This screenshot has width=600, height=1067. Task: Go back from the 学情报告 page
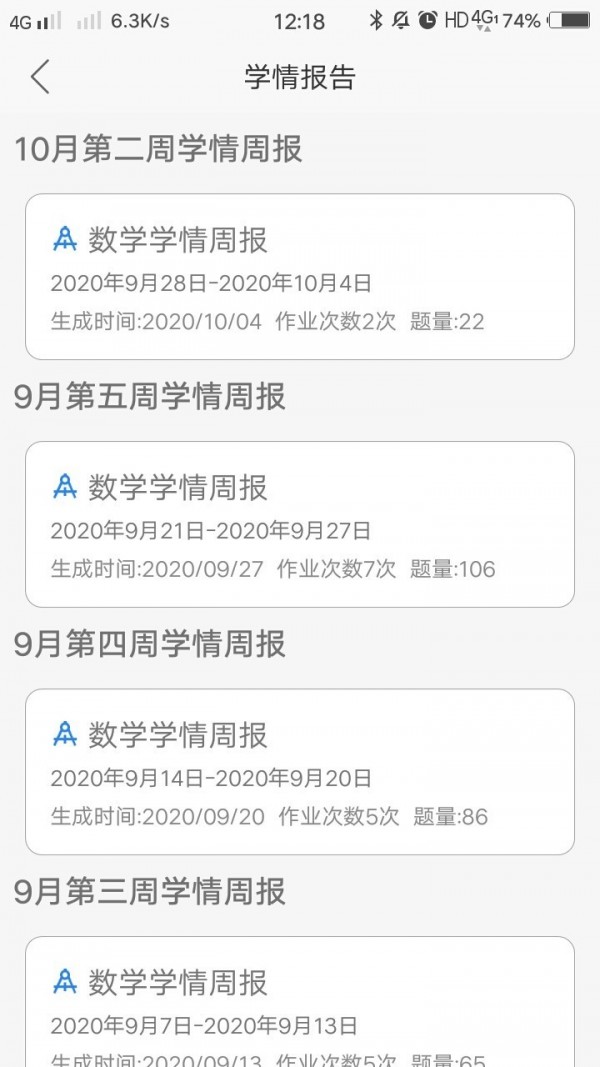[x=40, y=77]
